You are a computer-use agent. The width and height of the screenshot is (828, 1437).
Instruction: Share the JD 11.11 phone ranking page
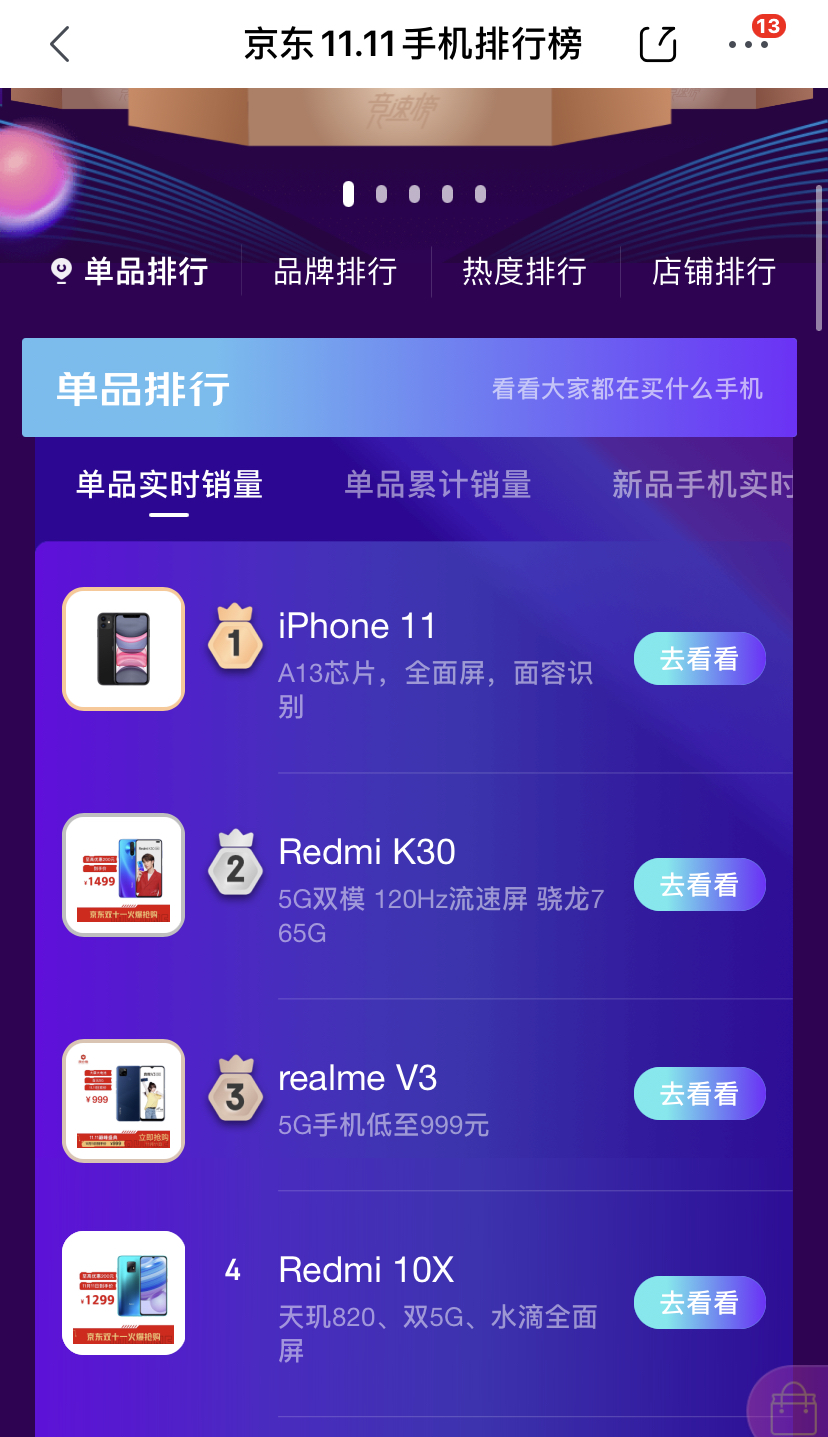tap(658, 44)
